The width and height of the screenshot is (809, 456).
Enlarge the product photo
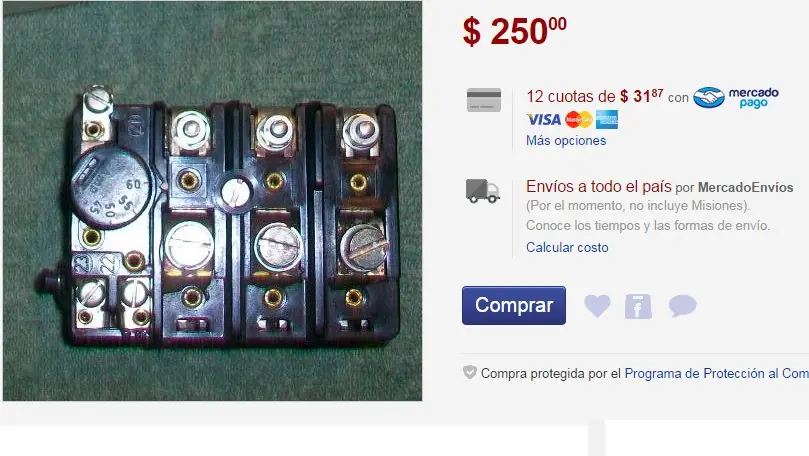pos(212,200)
